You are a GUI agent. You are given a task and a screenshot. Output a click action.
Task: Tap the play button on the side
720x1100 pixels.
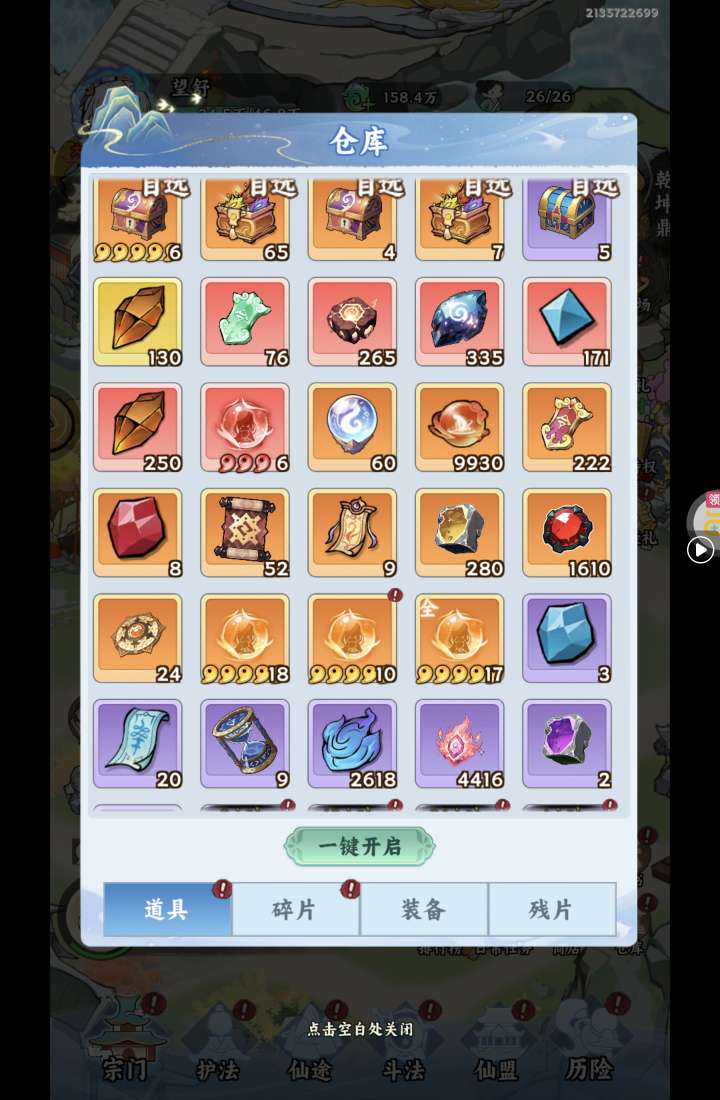tap(700, 550)
